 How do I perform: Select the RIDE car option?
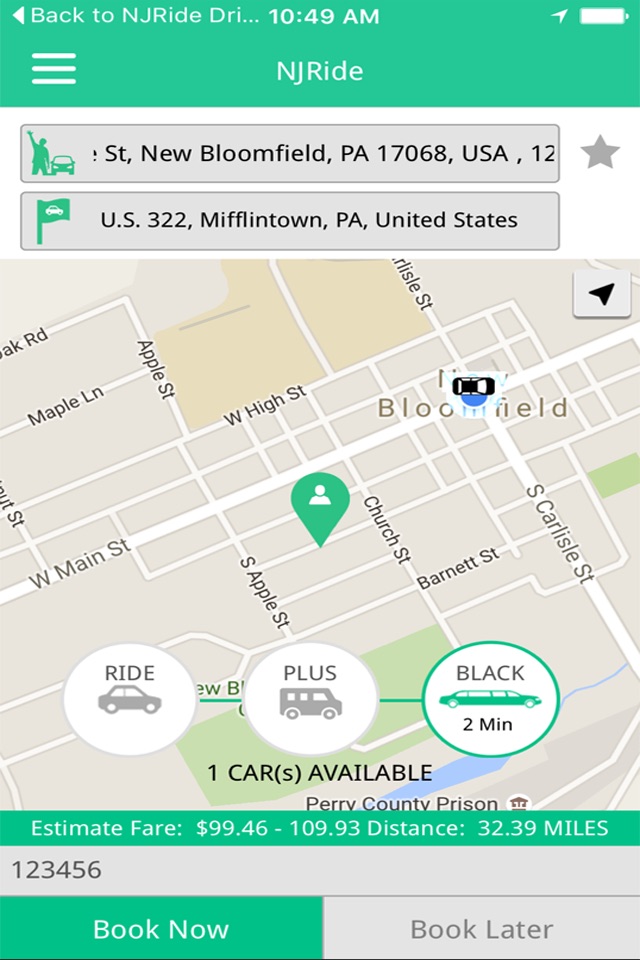[130, 699]
